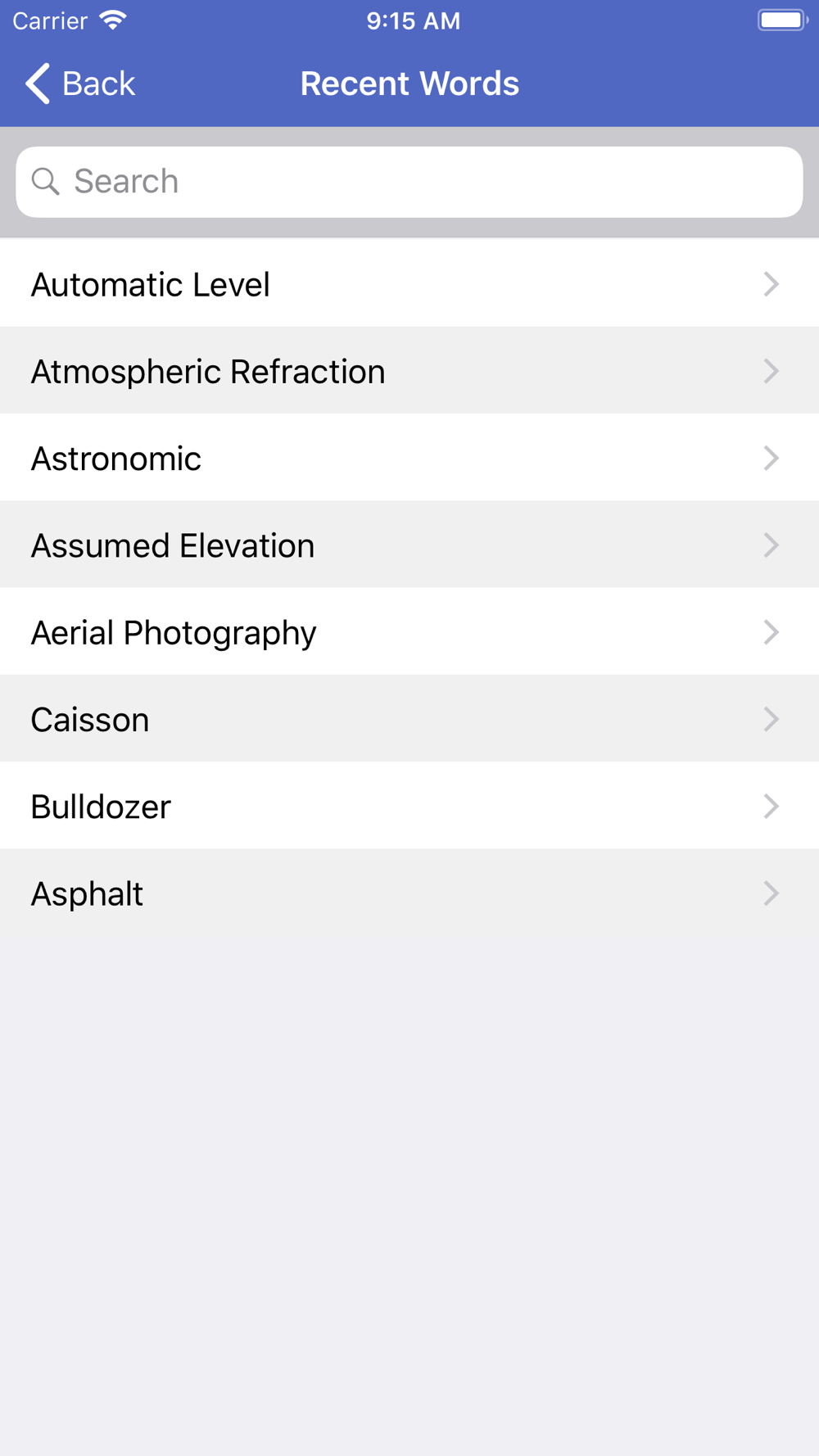
Task: View the Assumed Elevation definition
Action: click(409, 545)
